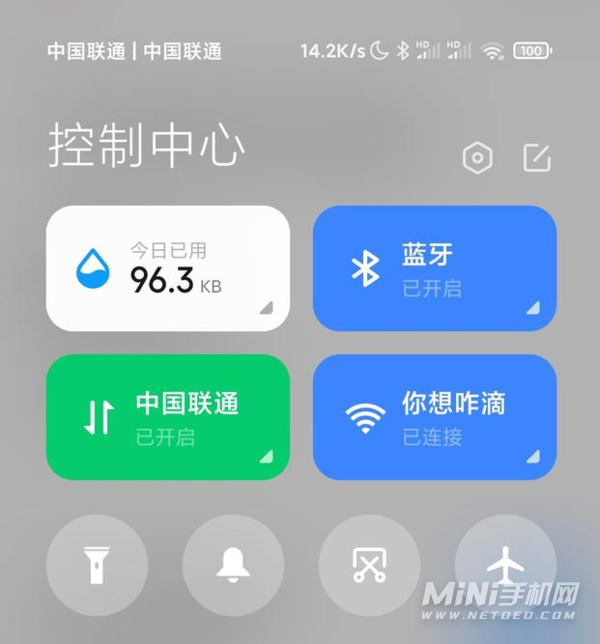
Task: Open the settings hexagon icon
Action: (479, 158)
